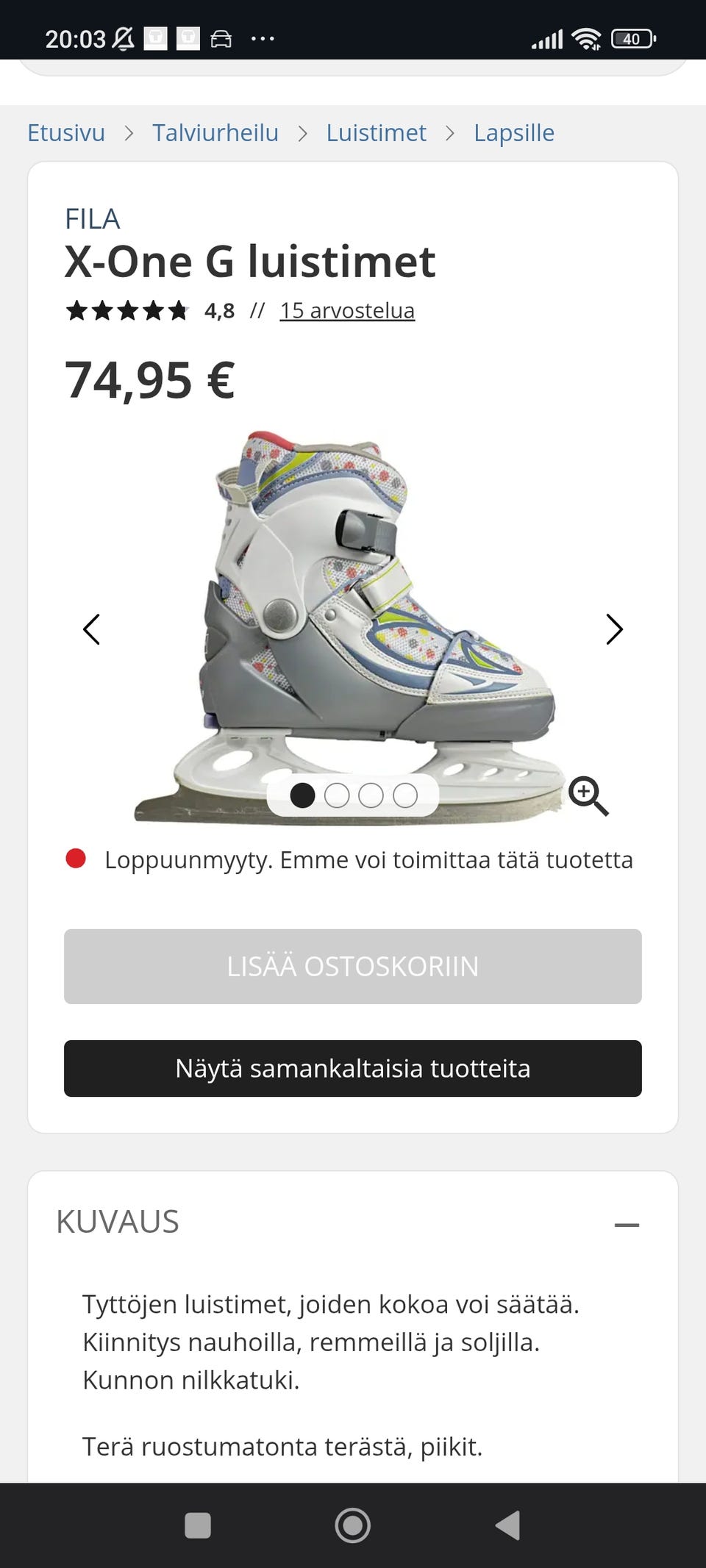This screenshot has width=706, height=1568.
Task: Select the second image indicator dot
Action: point(337,795)
